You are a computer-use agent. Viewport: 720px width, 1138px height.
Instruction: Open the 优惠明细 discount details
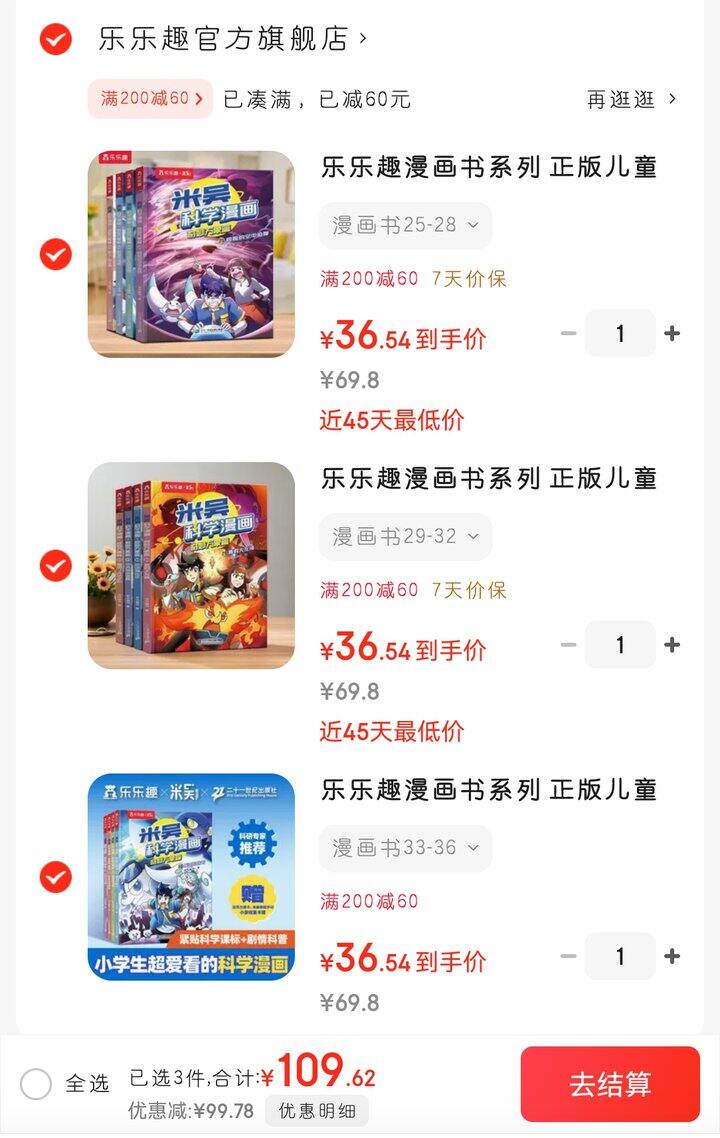point(318,1110)
